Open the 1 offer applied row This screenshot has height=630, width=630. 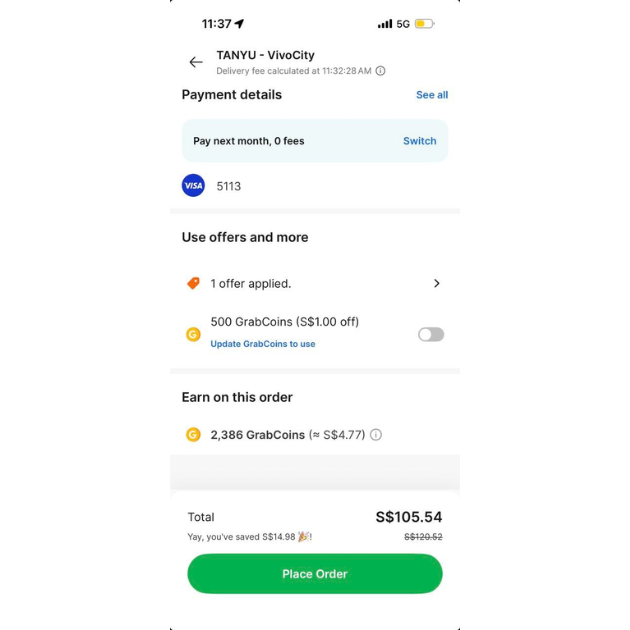314,284
